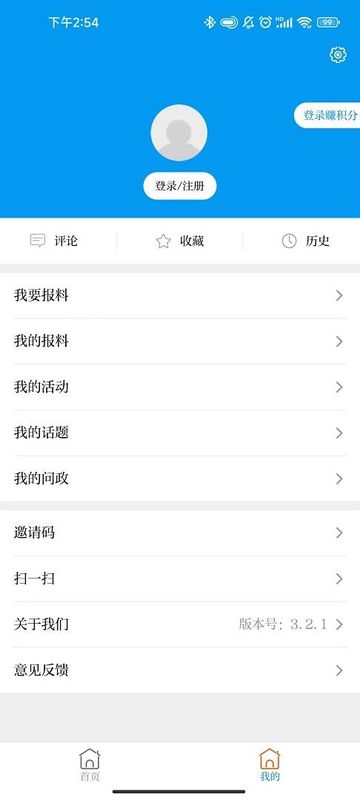View the 历史 history
The width and height of the screenshot is (360, 800).
[305, 241]
